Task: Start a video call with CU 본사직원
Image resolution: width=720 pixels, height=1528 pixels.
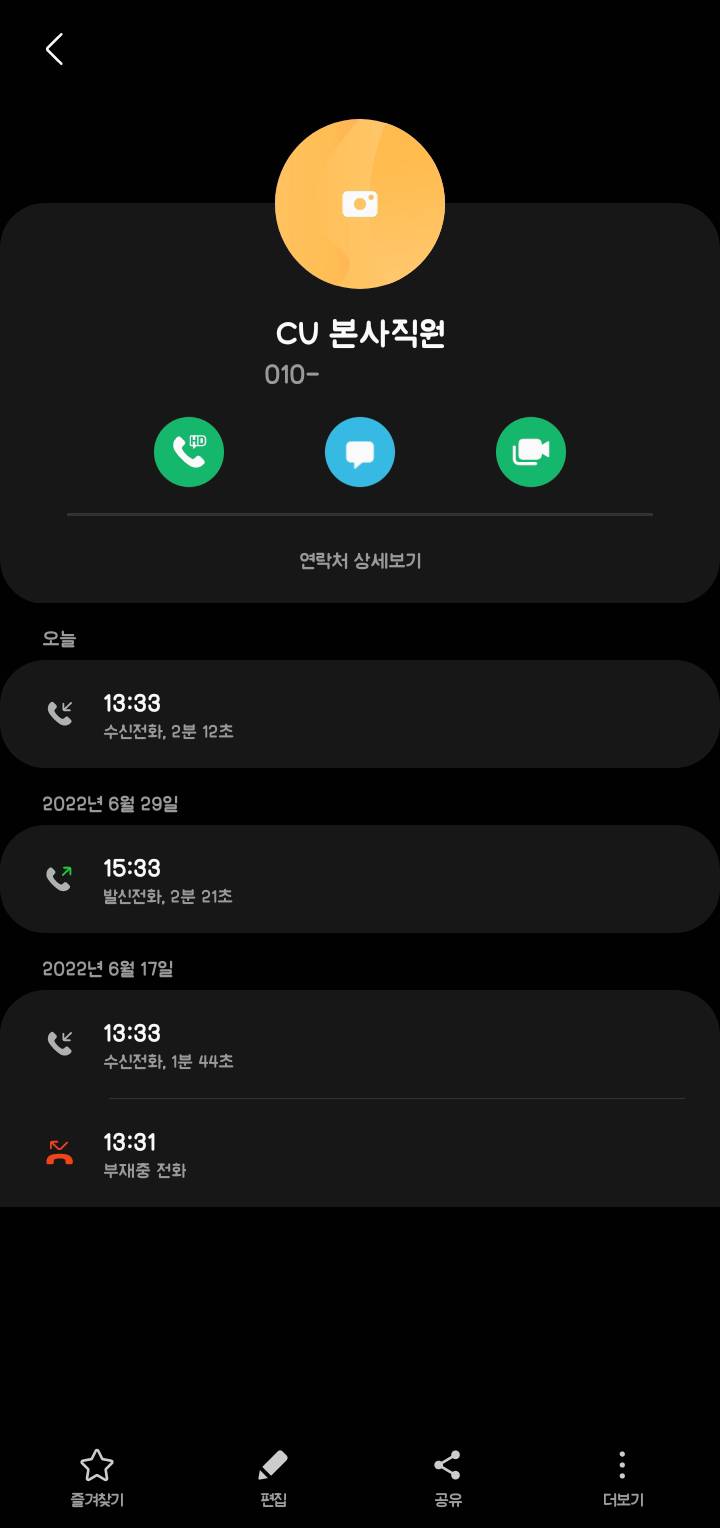Action: tap(531, 452)
